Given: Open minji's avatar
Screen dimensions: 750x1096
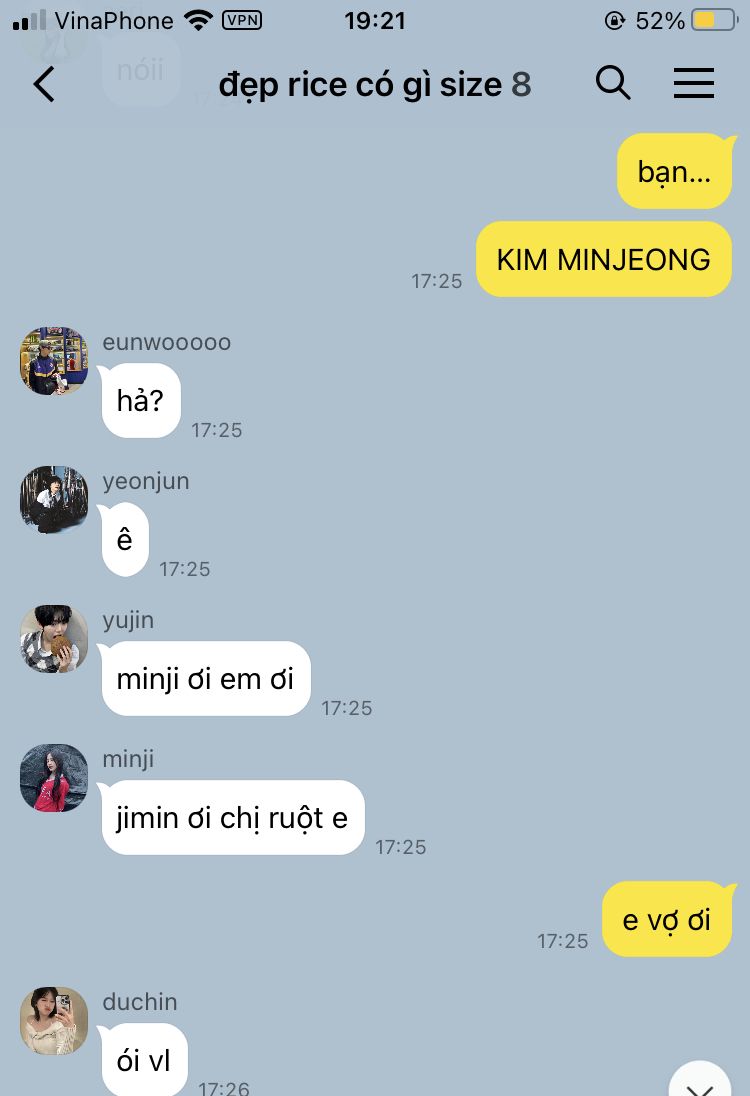Looking at the screenshot, I should point(54,778).
